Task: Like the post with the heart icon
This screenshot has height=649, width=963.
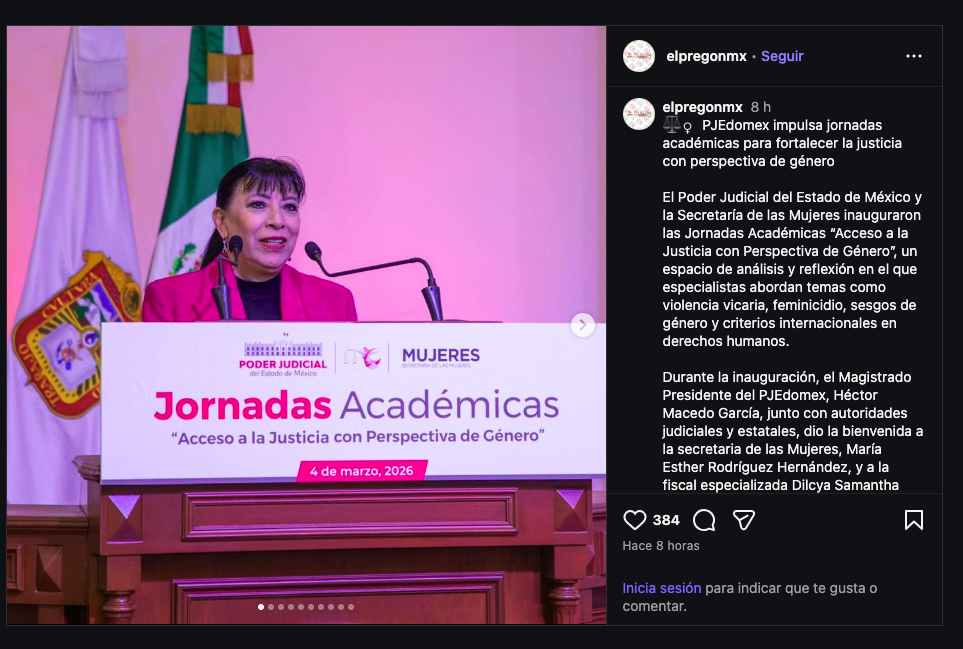Action: 635,520
